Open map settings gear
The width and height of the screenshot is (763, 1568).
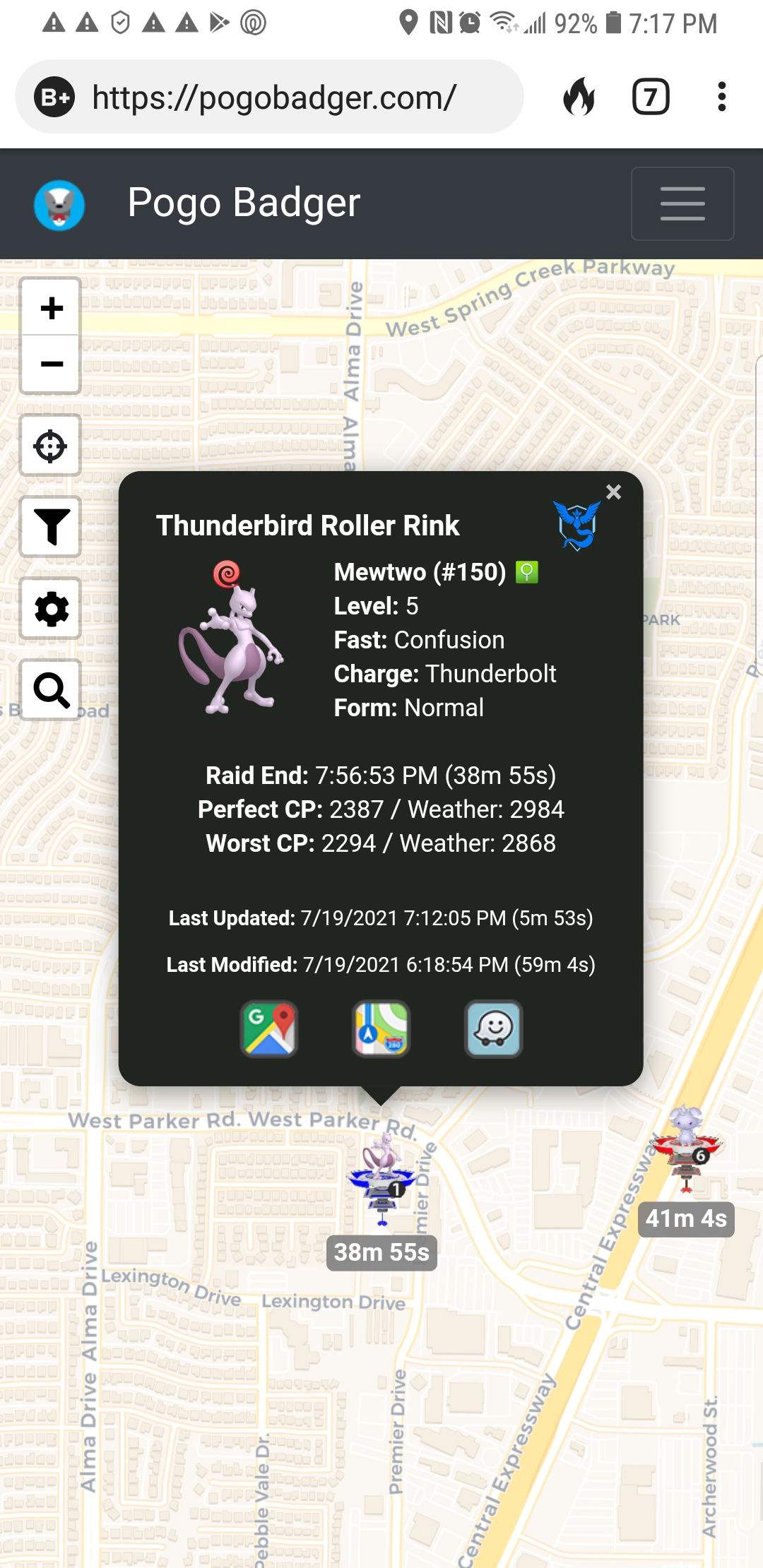coord(51,609)
